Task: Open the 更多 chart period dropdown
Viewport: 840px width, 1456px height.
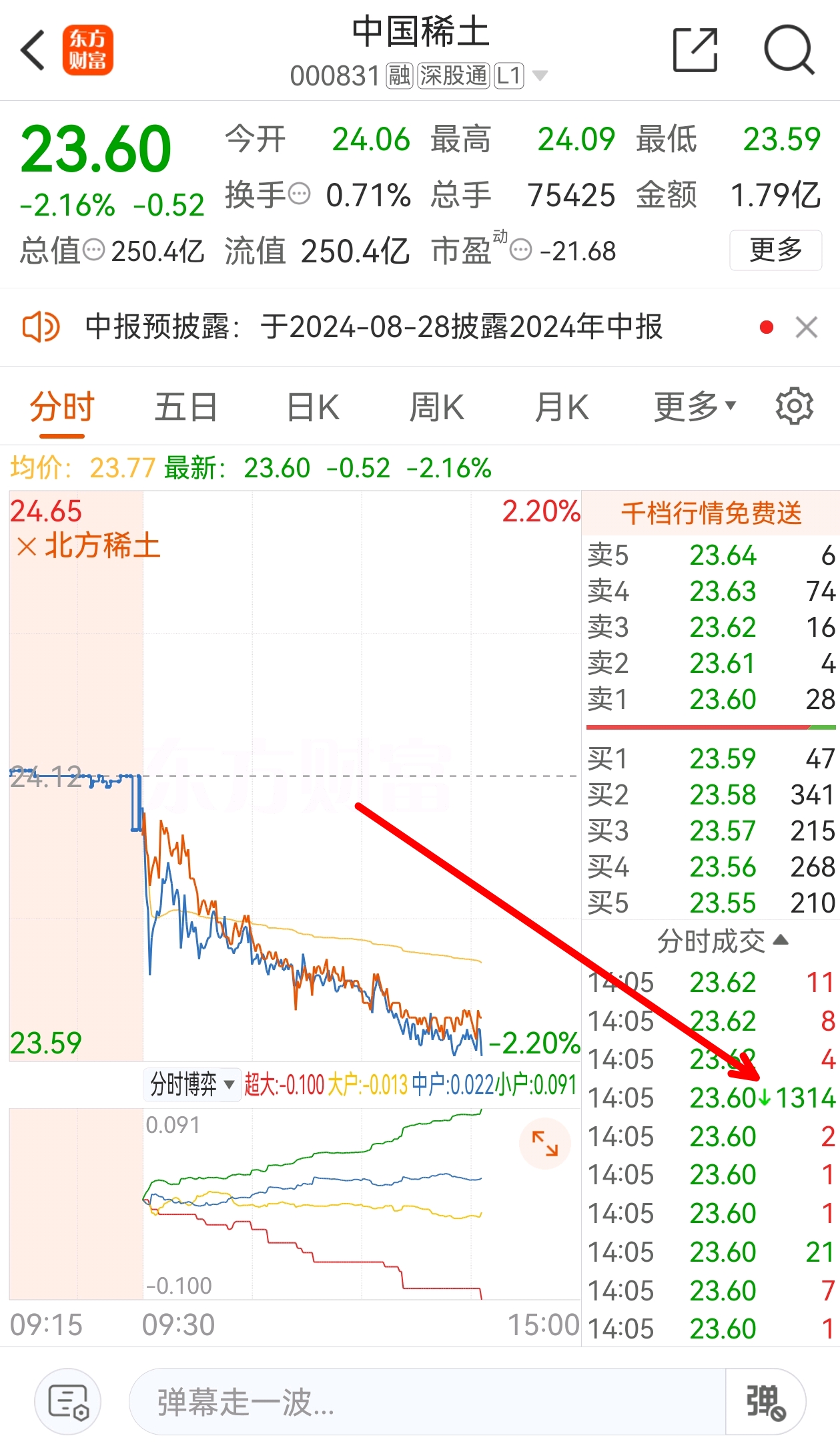Action: pos(694,407)
